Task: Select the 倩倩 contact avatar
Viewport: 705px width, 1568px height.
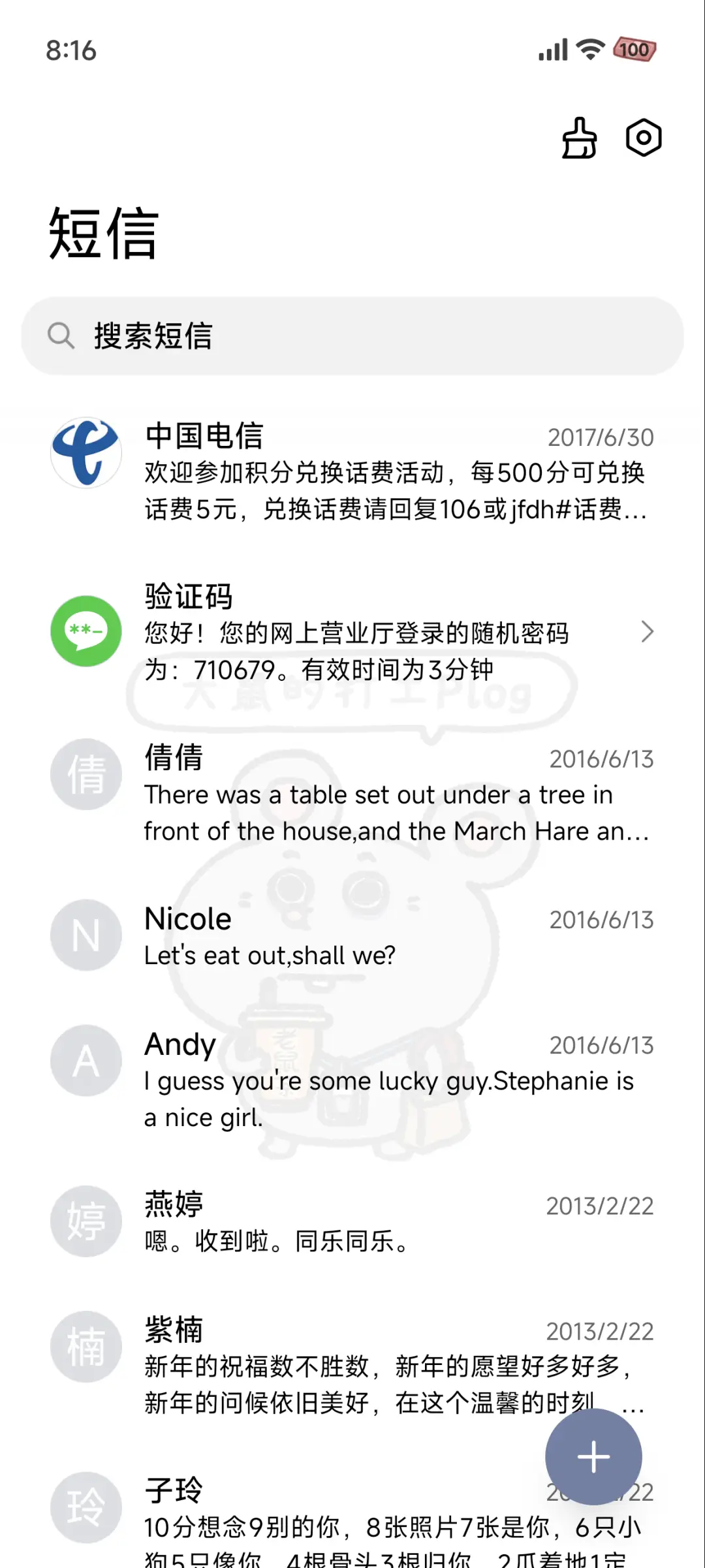Action: (x=86, y=774)
